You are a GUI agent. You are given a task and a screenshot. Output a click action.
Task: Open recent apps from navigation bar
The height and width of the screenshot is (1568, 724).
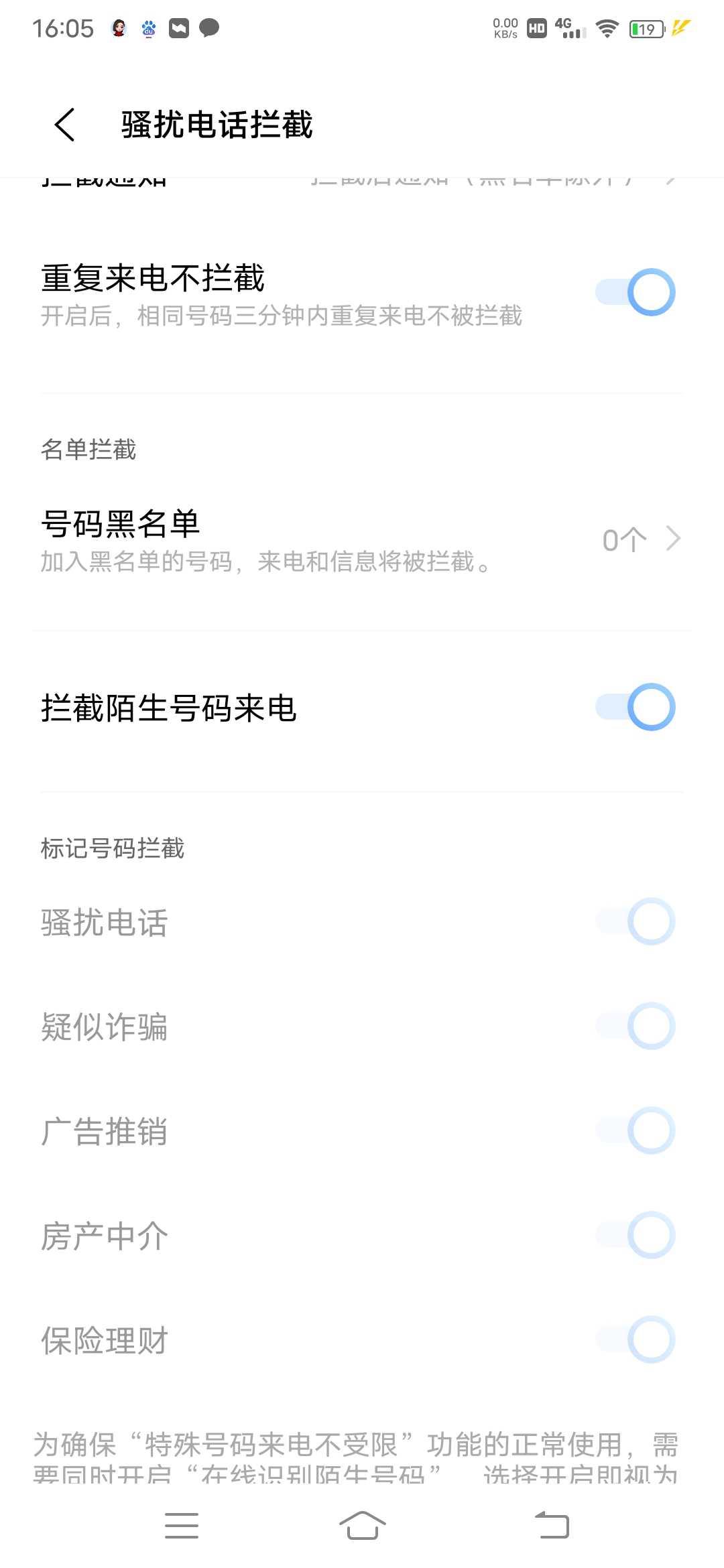[182, 1525]
